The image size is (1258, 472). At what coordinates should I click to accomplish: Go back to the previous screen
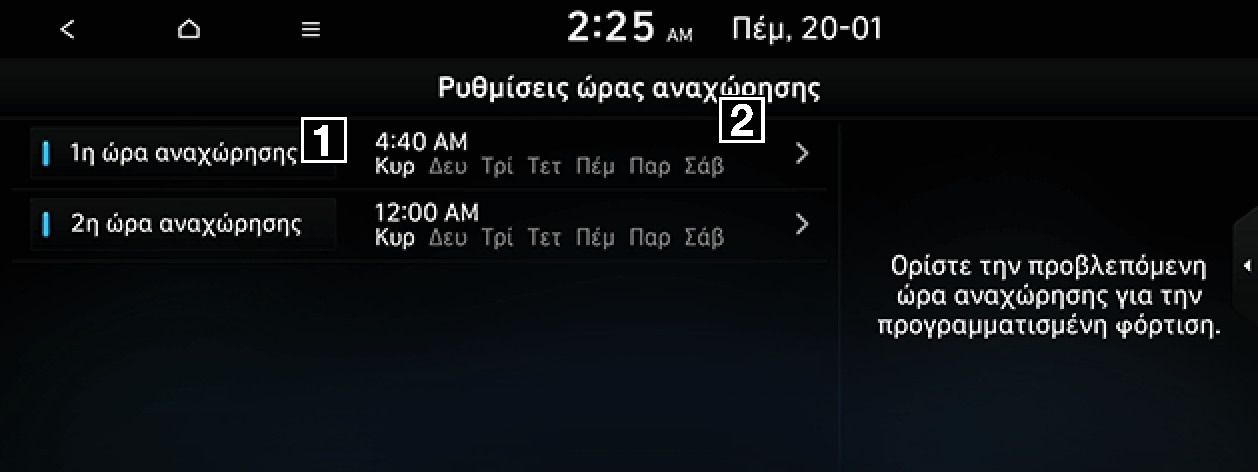point(67,30)
